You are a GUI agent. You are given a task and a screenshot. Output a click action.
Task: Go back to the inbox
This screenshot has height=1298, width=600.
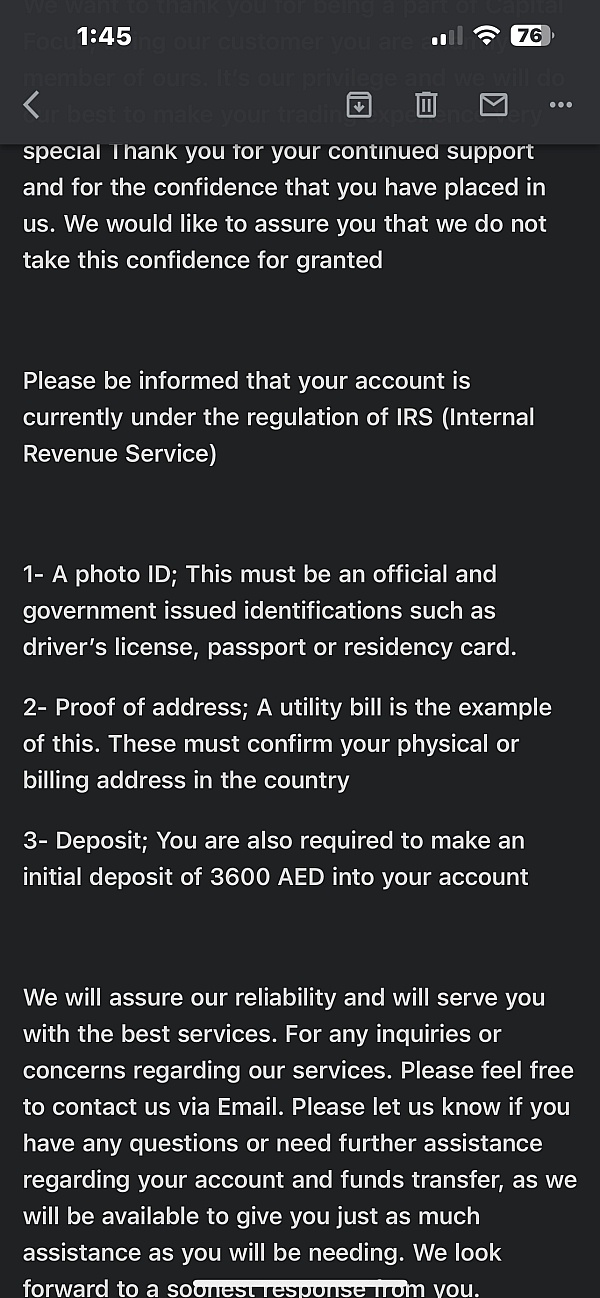pos(32,105)
